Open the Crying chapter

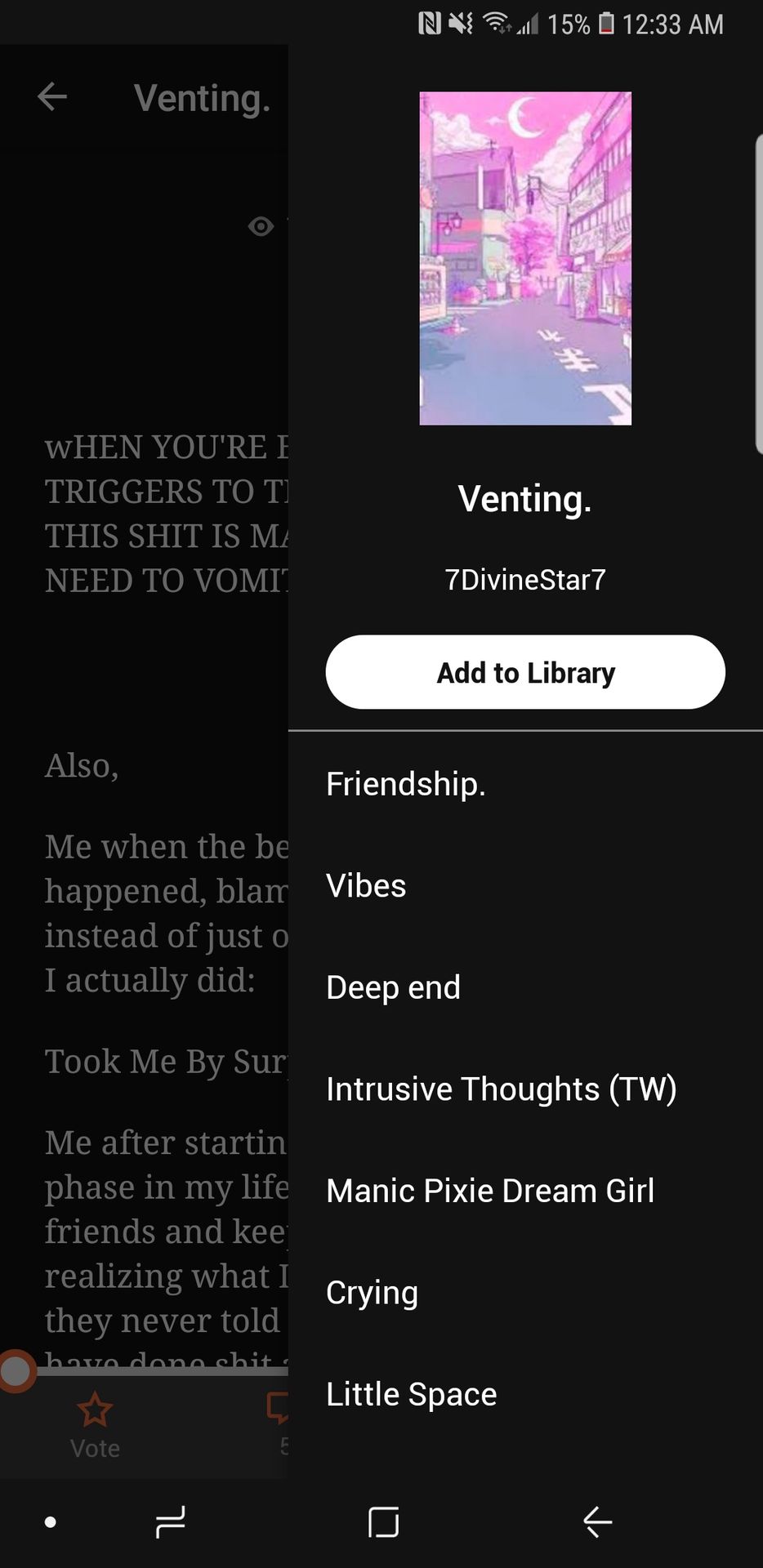pos(372,1292)
